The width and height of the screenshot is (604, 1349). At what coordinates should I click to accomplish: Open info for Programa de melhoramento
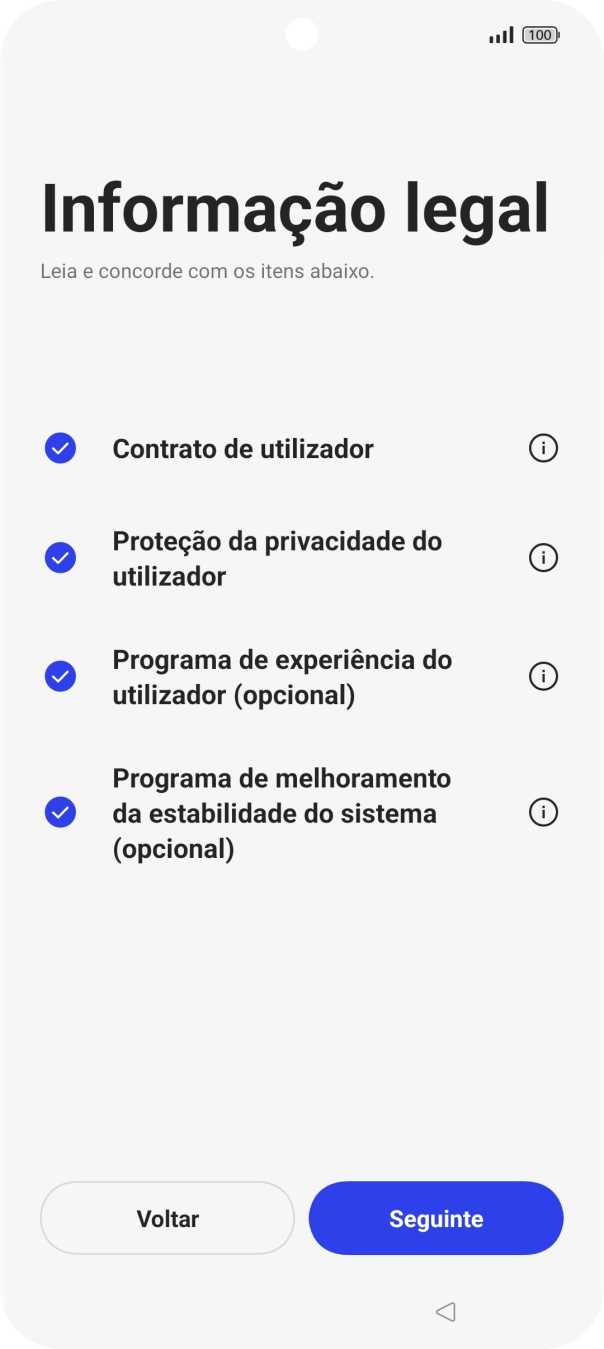[x=543, y=813]
